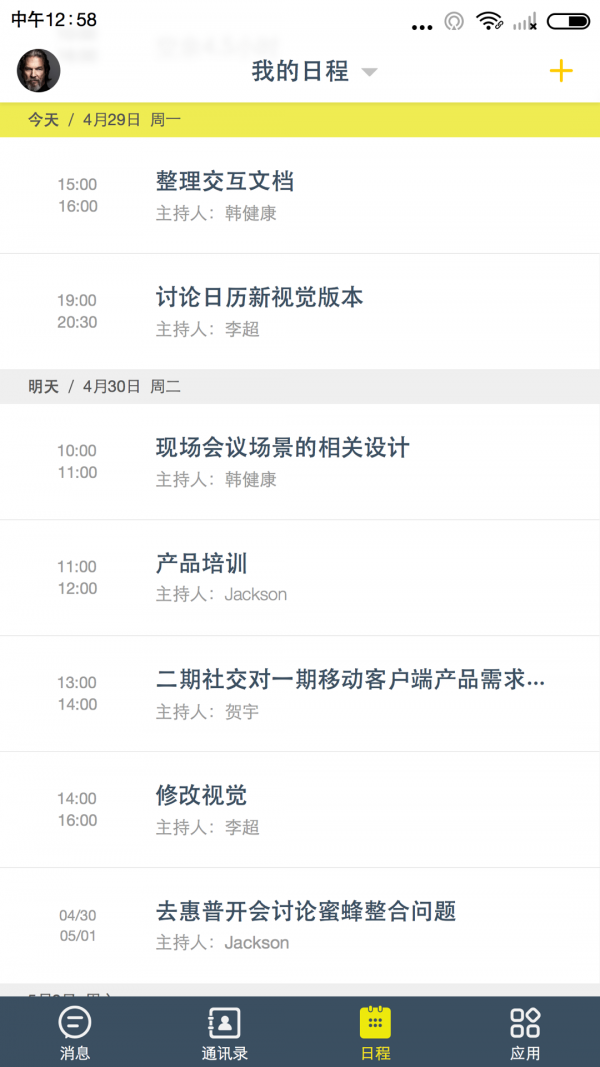The image size is (600, 1067).
Task: Switch to the 消息 tab
Action: (x=75, y=1032)
